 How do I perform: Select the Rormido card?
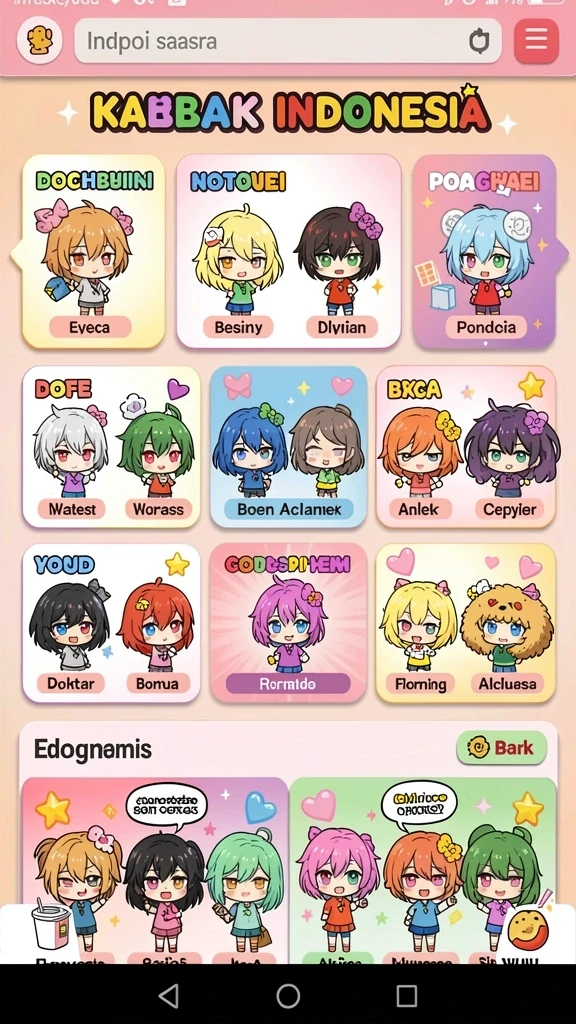[288, 623]
